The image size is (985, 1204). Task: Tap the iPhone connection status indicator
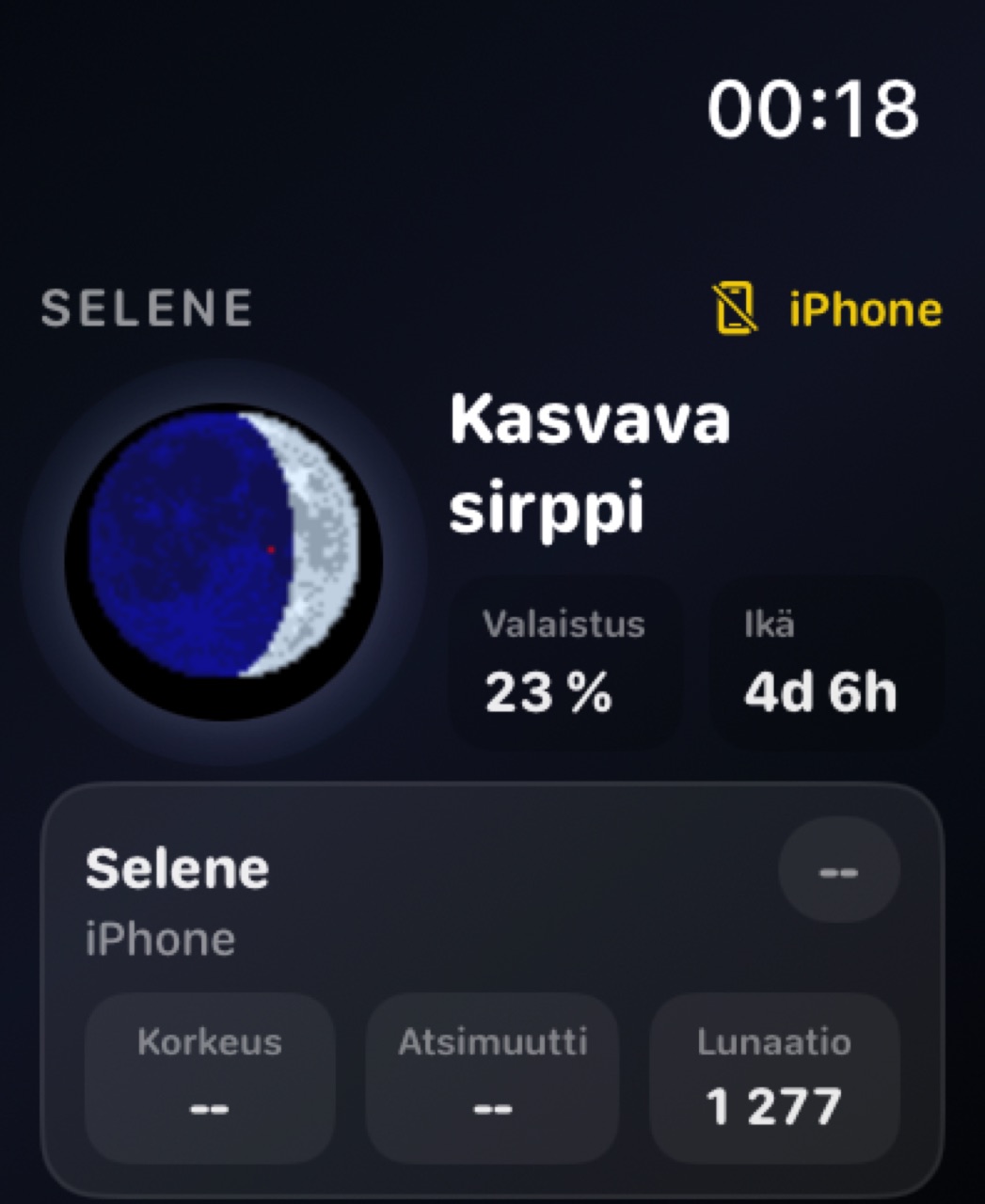pyautogui.click(x=826, y=309)
